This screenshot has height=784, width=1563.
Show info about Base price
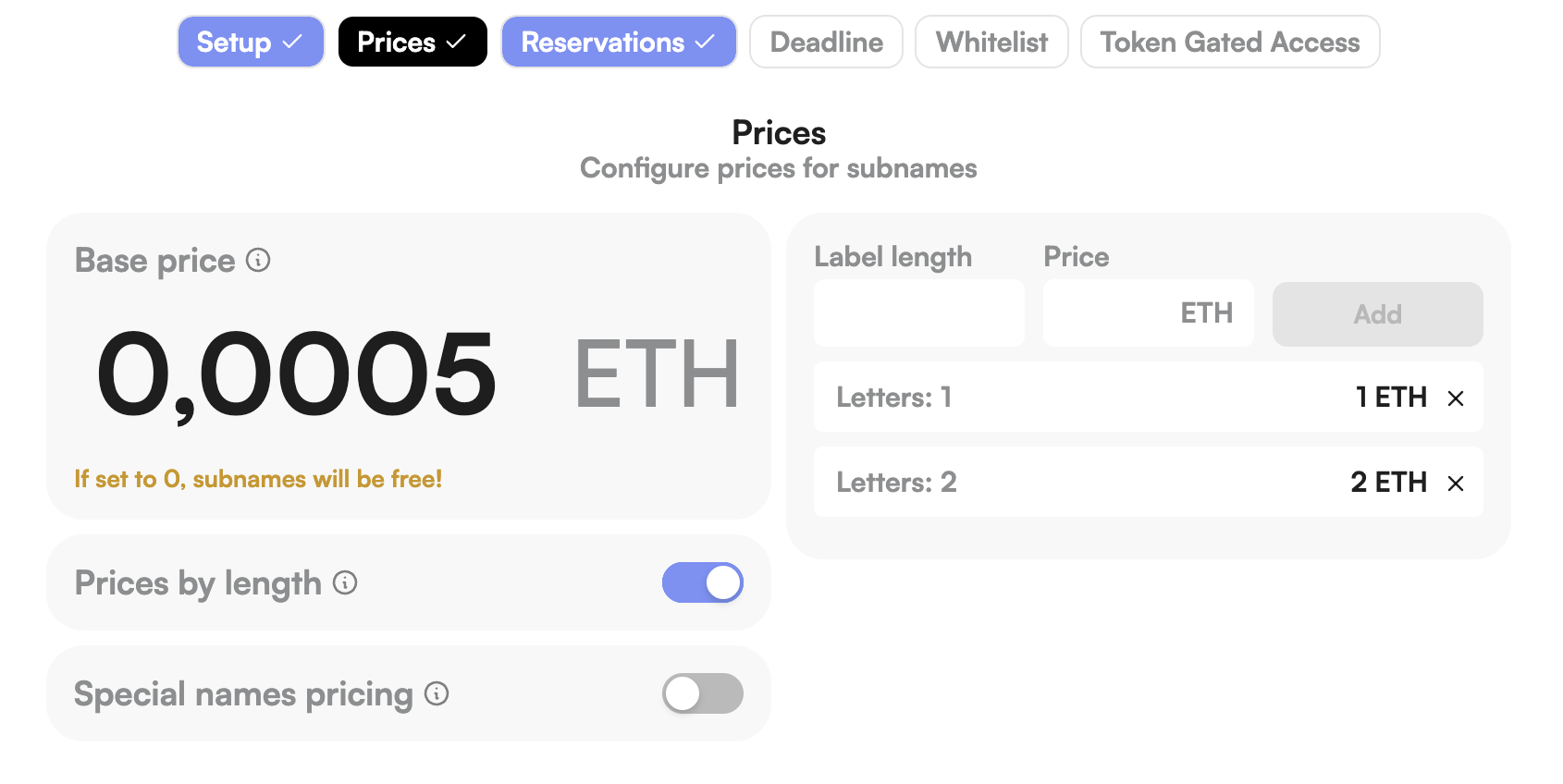258,261
